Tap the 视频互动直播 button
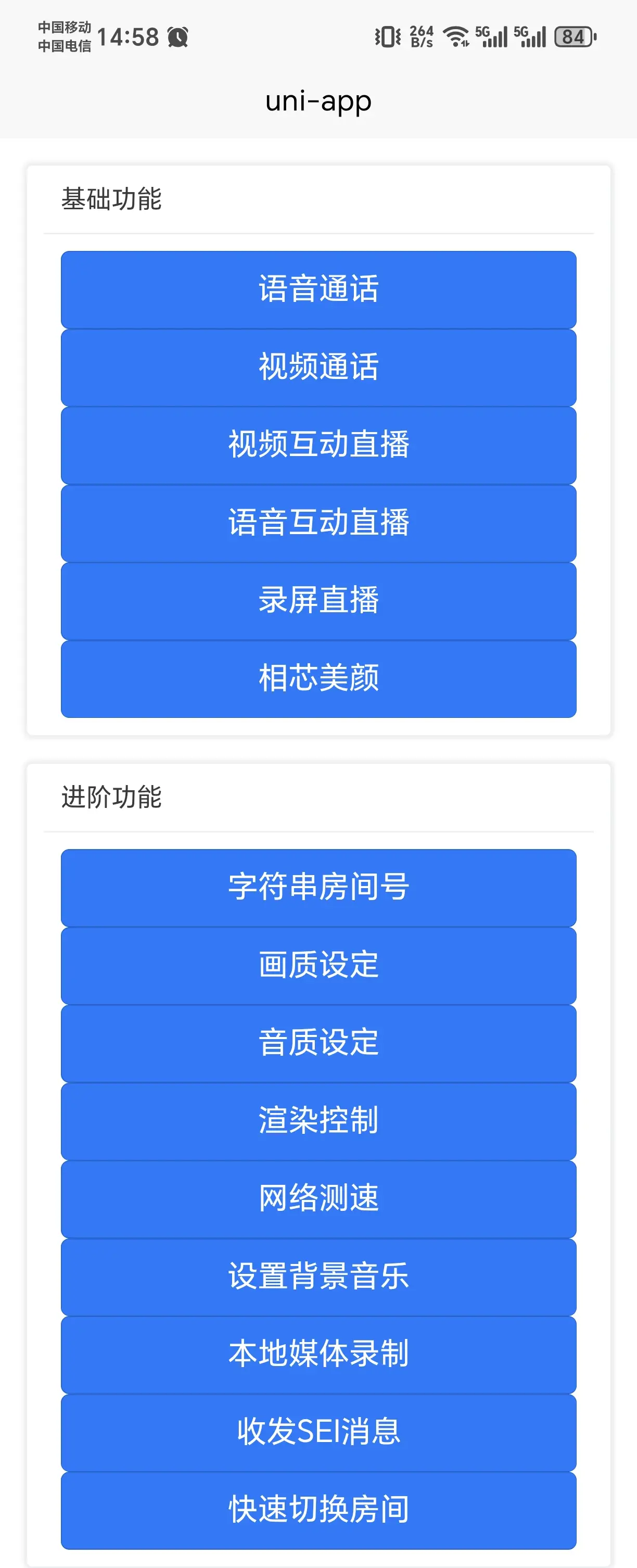 pos(318,445)
